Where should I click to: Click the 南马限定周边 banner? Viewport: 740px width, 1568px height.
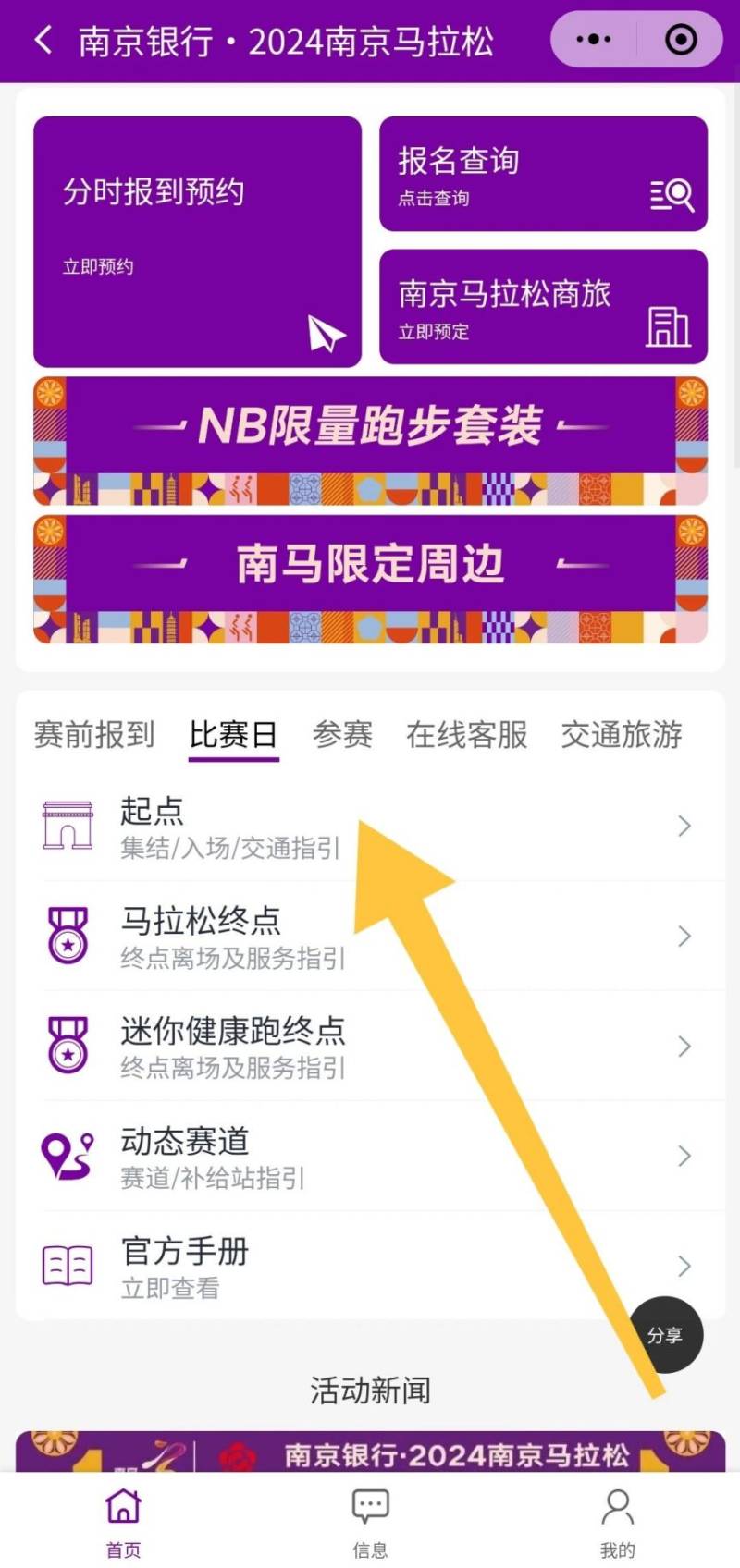click(369, 562)
